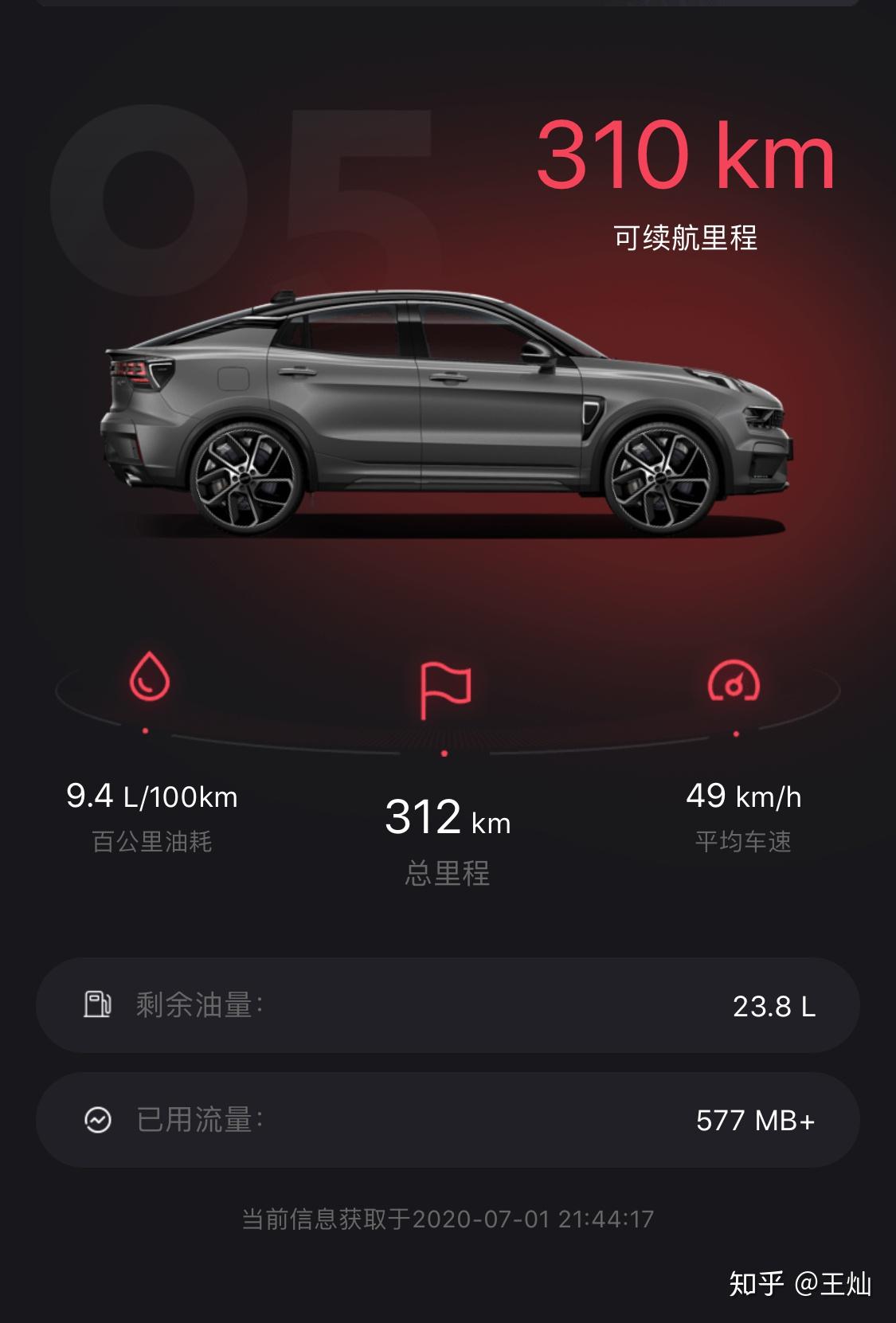Expand the 总里程 mileage details
Image resolution: width=896 pixels, height=1323 pixels.
(448, 874)
